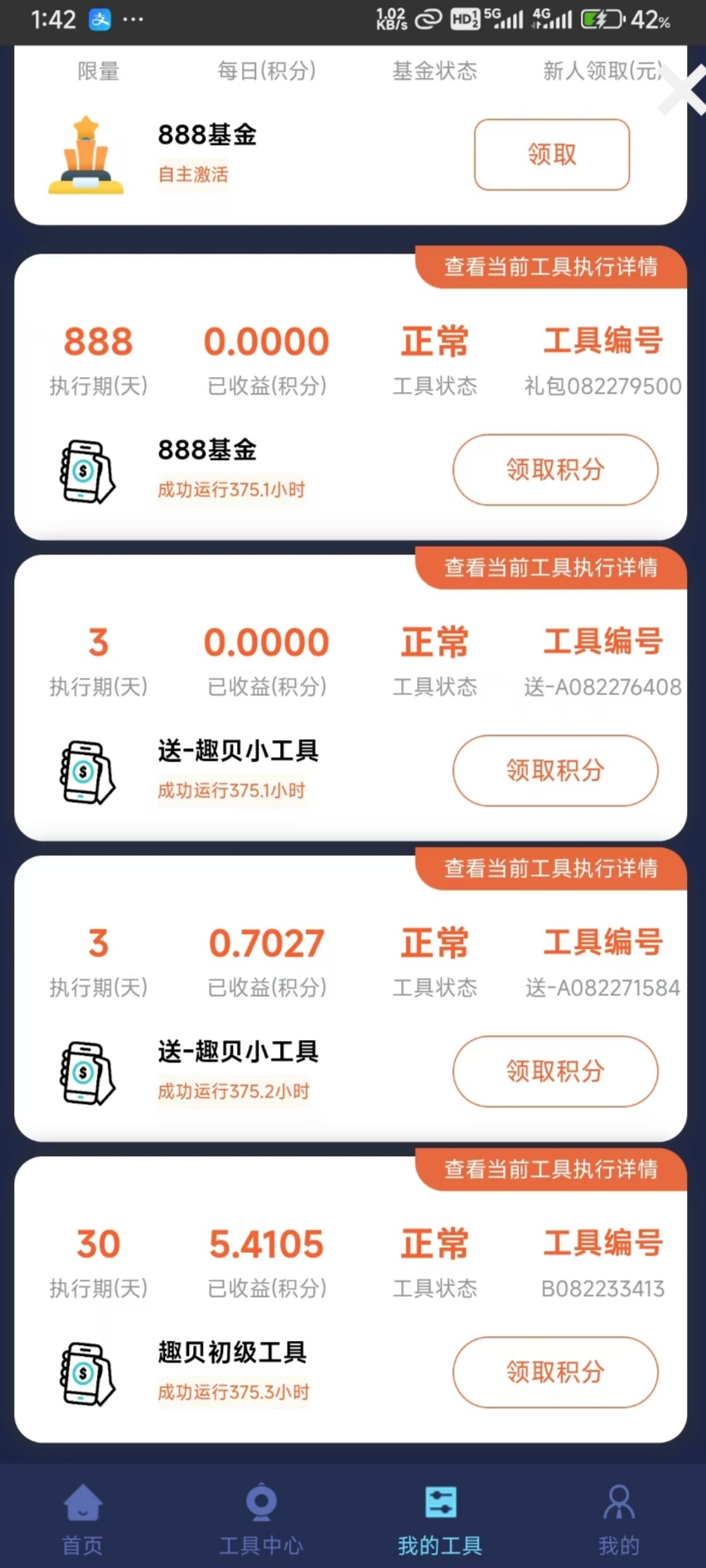View execution details for tool 送-A082276408
This screenshot has height=1568, width=706.
click(551, 568)
